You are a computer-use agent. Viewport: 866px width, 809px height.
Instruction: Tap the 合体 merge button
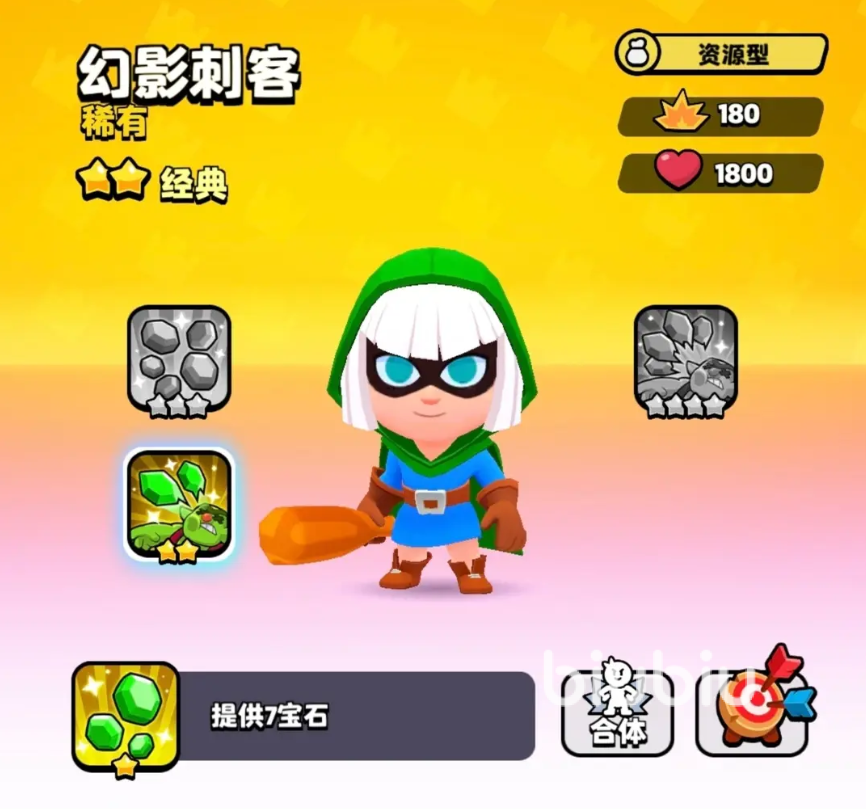click(x=618, y=712)
